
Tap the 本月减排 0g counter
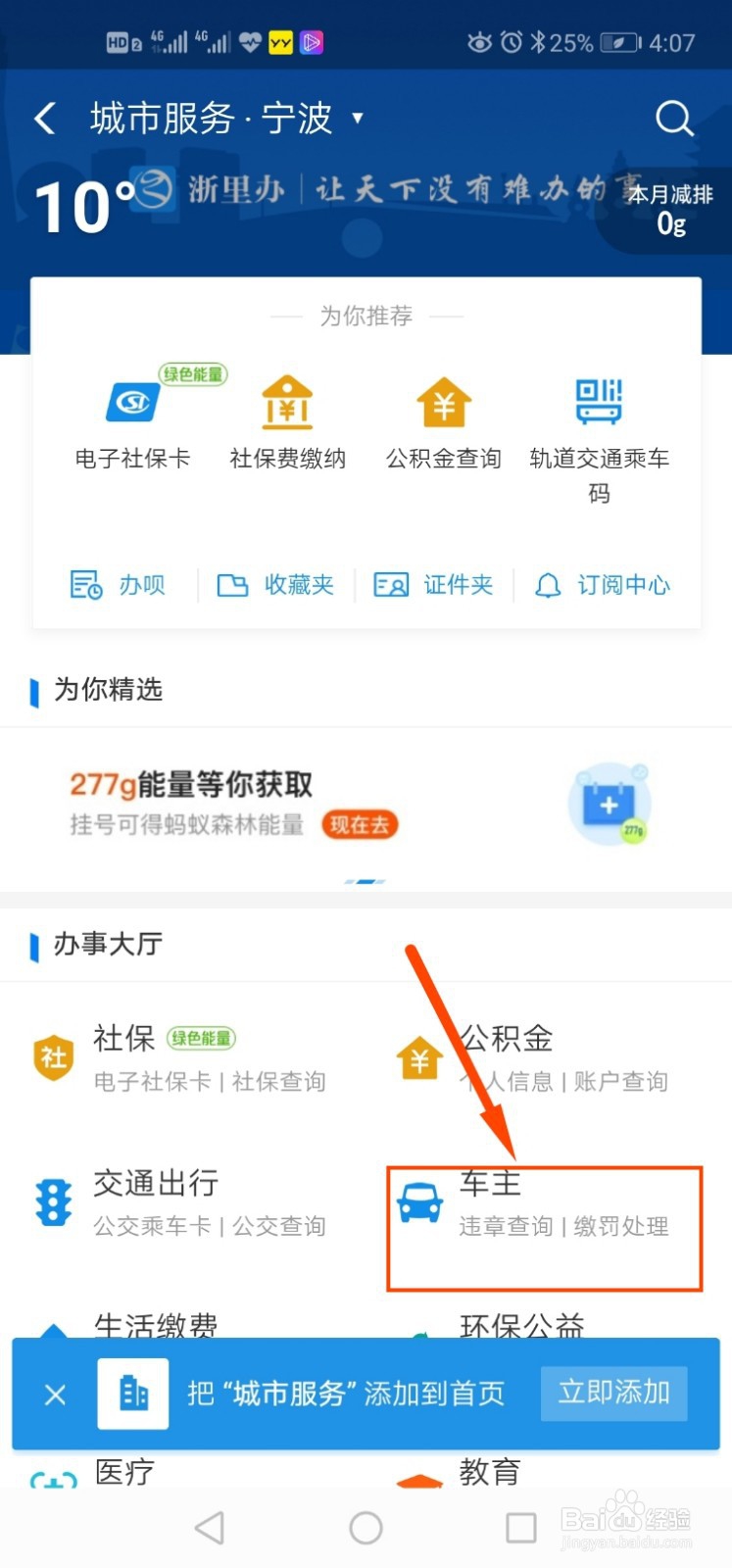pos(670,209)
